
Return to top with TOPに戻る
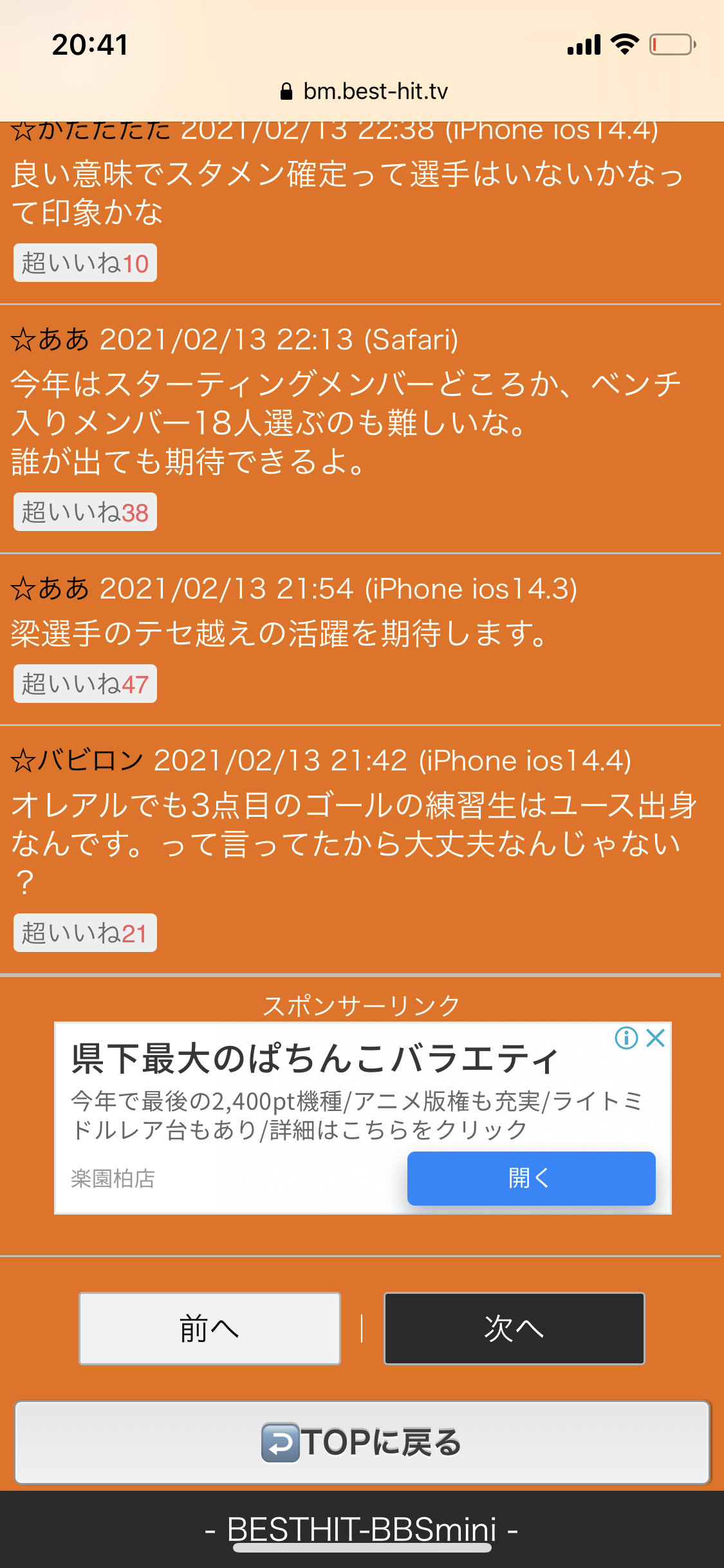(362, 1442)
